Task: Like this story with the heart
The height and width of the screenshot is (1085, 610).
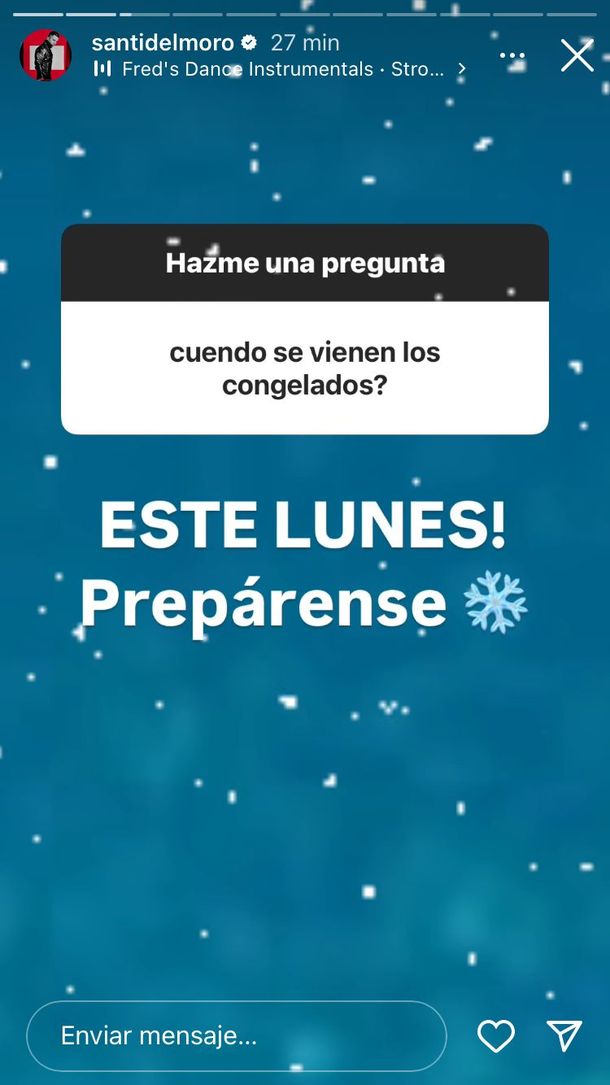Action: tap(496, 1036)
